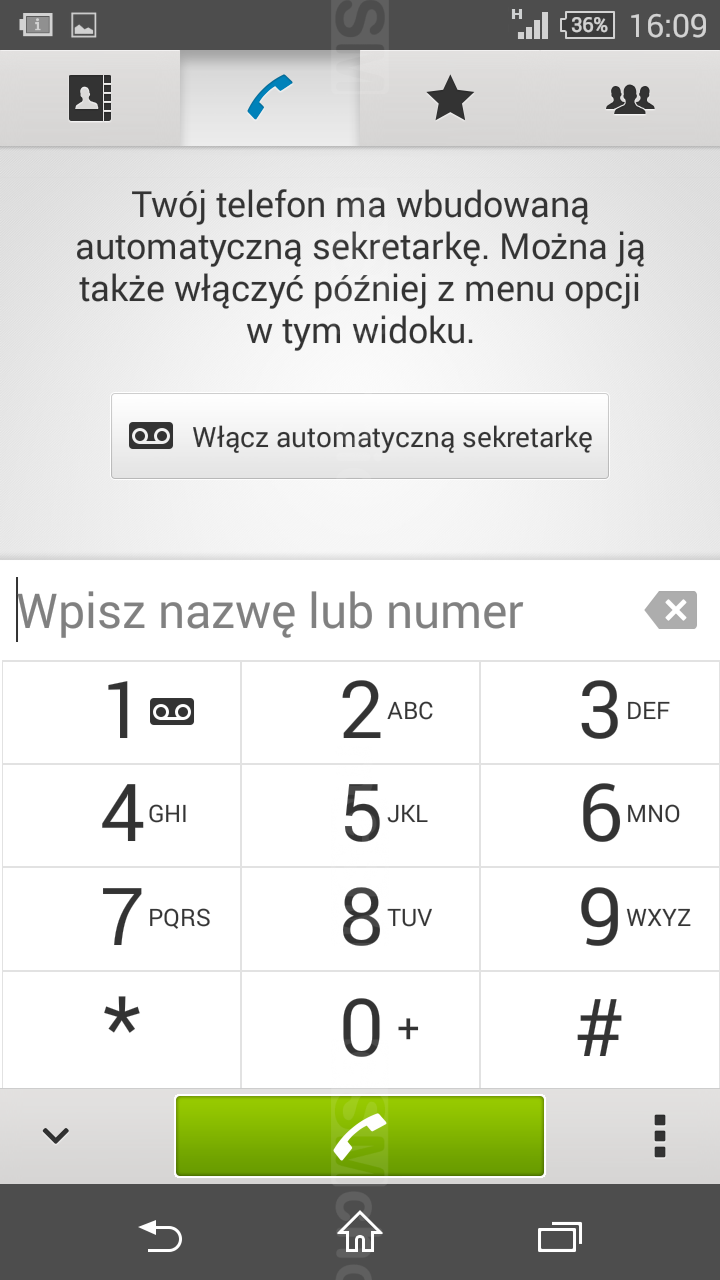Dial digit 1 voicemail key

click(x=121, y=712)
